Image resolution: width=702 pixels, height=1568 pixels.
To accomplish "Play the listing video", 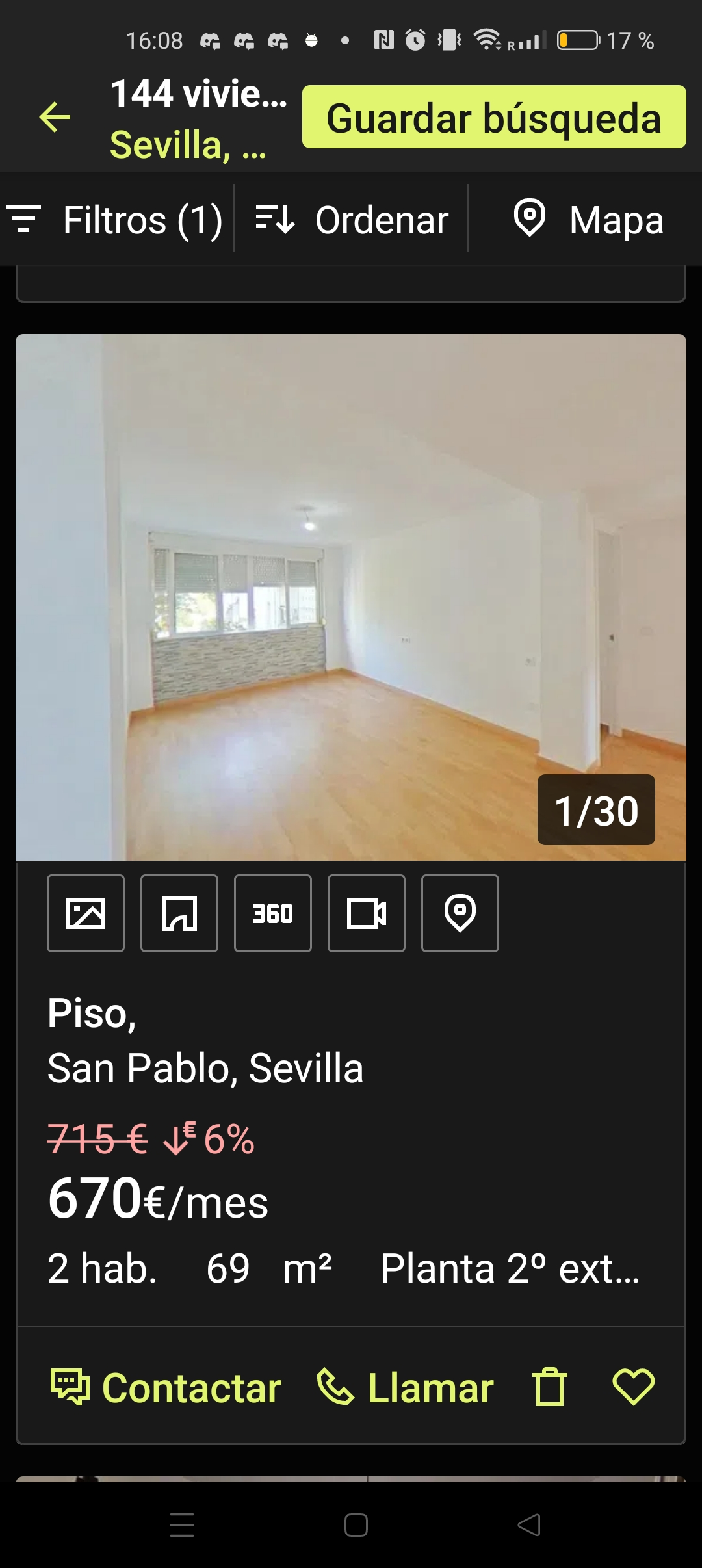I will click(367, 913).
